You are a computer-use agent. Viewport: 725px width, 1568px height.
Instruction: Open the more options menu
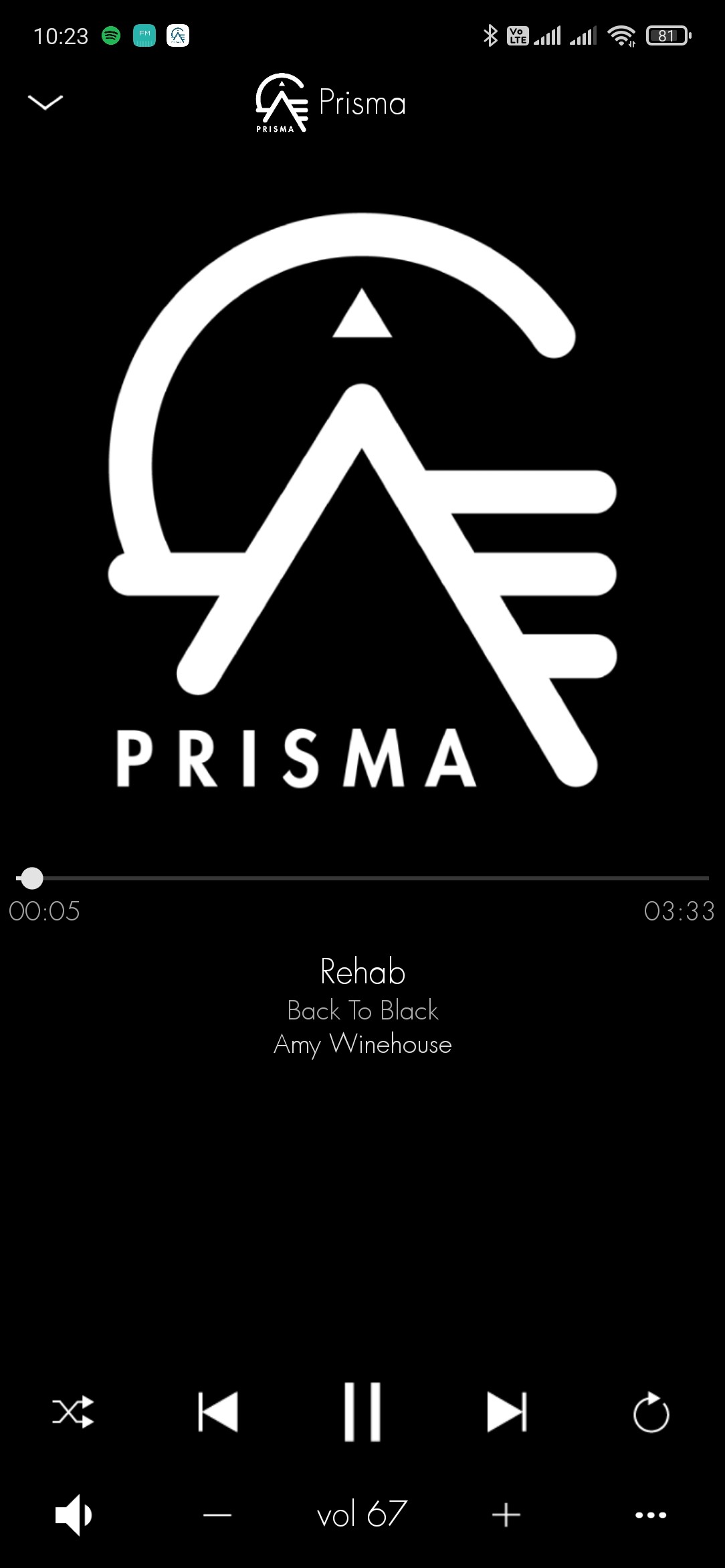coord(651,1514)
